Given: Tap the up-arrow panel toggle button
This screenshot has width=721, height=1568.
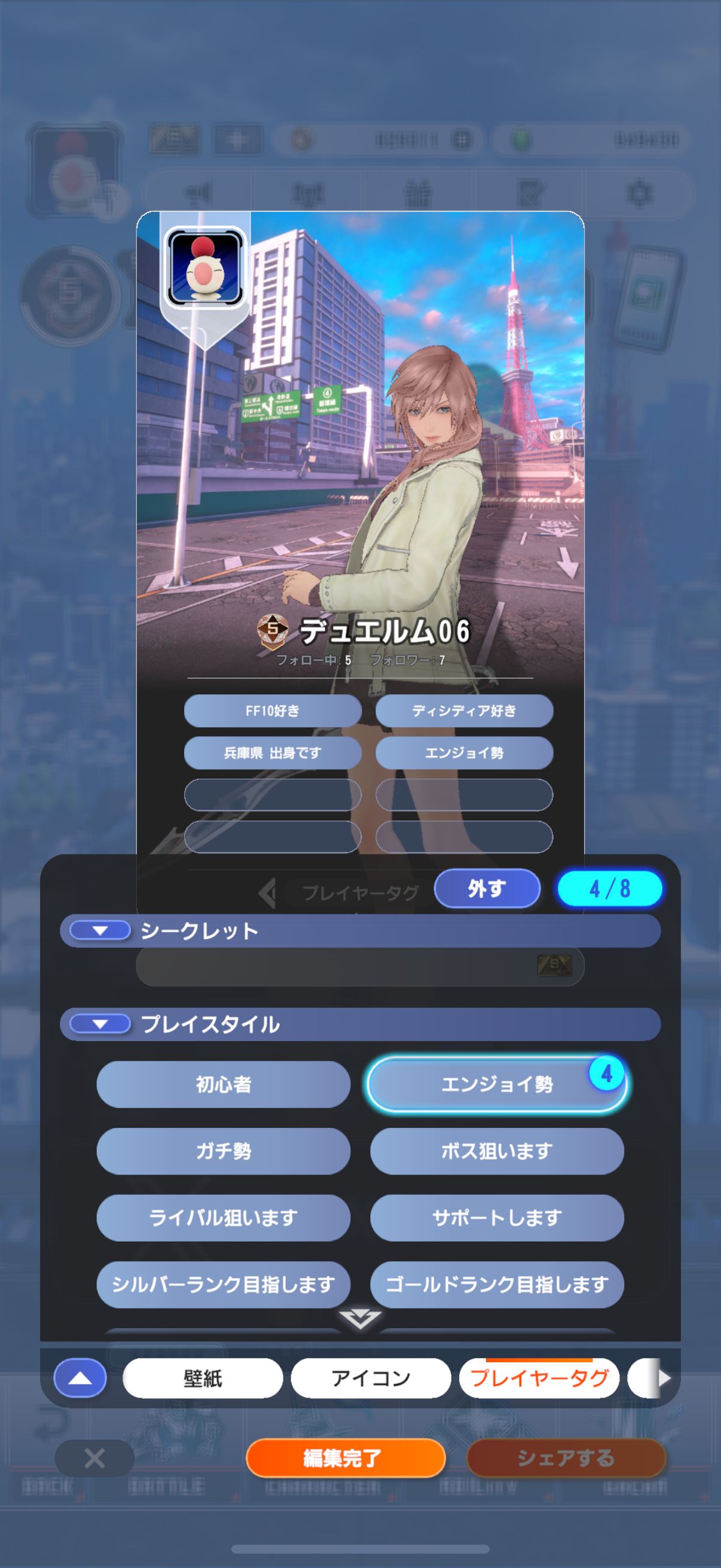Looking at the screenshot, I should [x=80, y=1378].
